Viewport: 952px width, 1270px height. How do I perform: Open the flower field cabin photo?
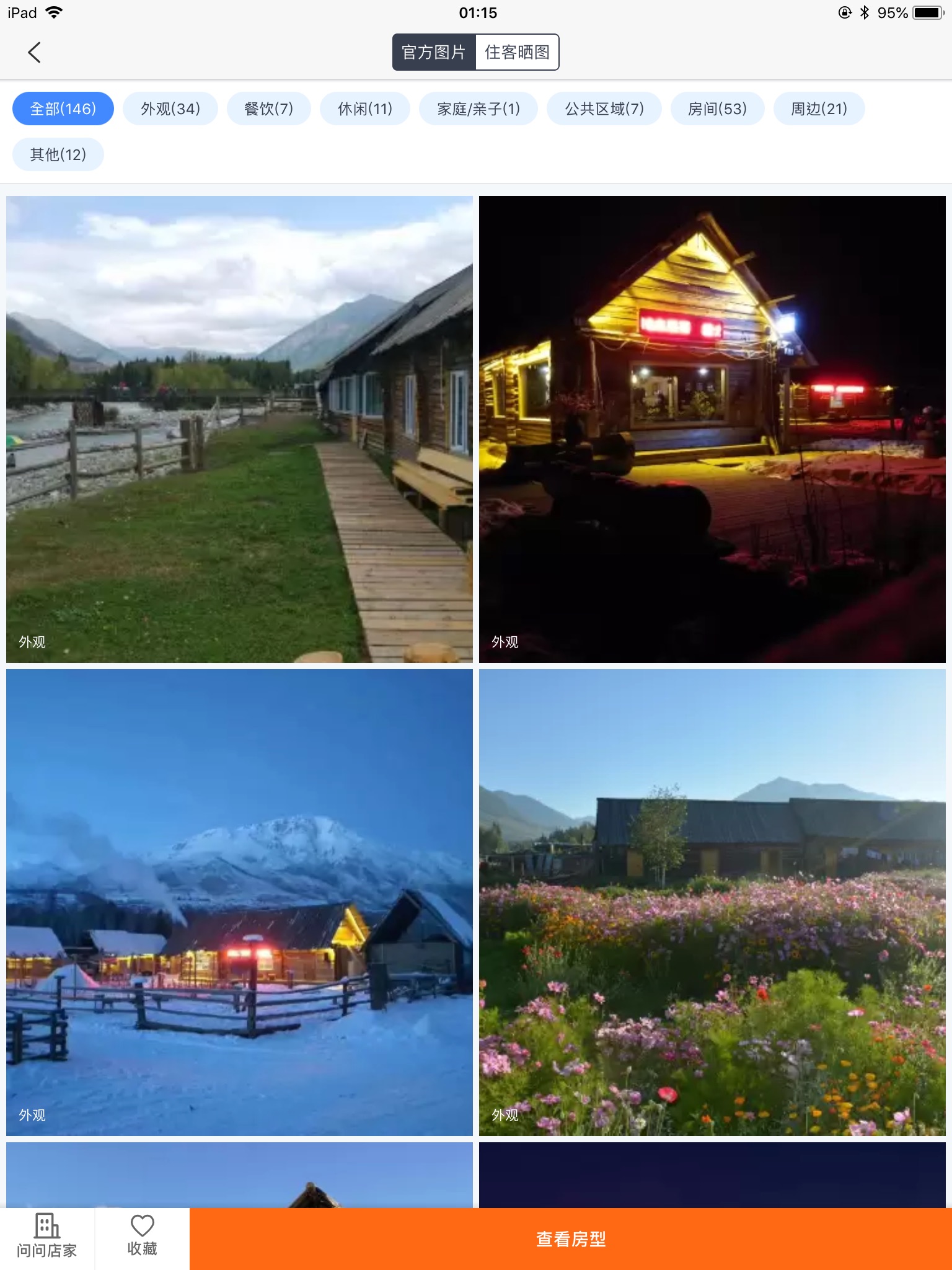(x=712, y=902)
